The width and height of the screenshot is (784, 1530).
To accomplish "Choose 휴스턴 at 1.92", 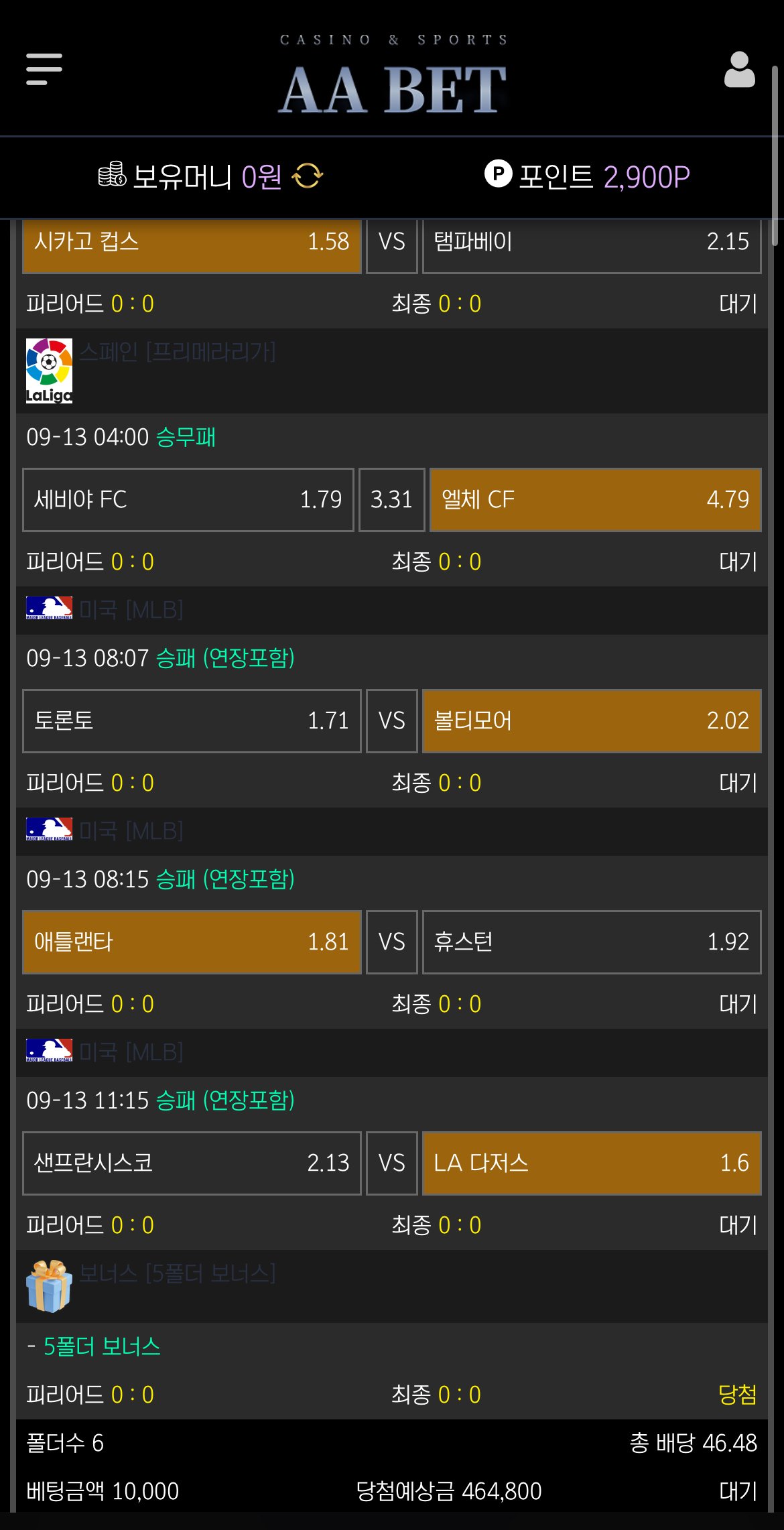I will tap(592, 942).
